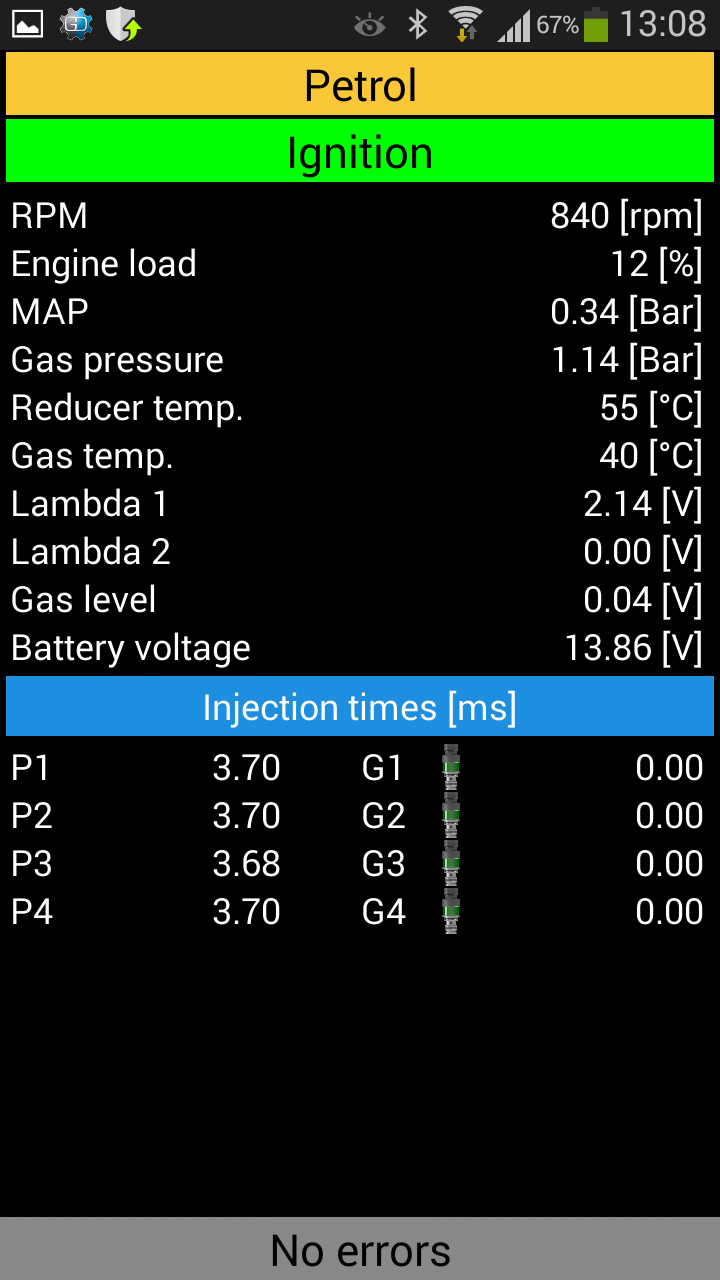Open the No errors status bar
Image resolution: width=720 pixels, height=1280 pixels.
point(360,1249)
